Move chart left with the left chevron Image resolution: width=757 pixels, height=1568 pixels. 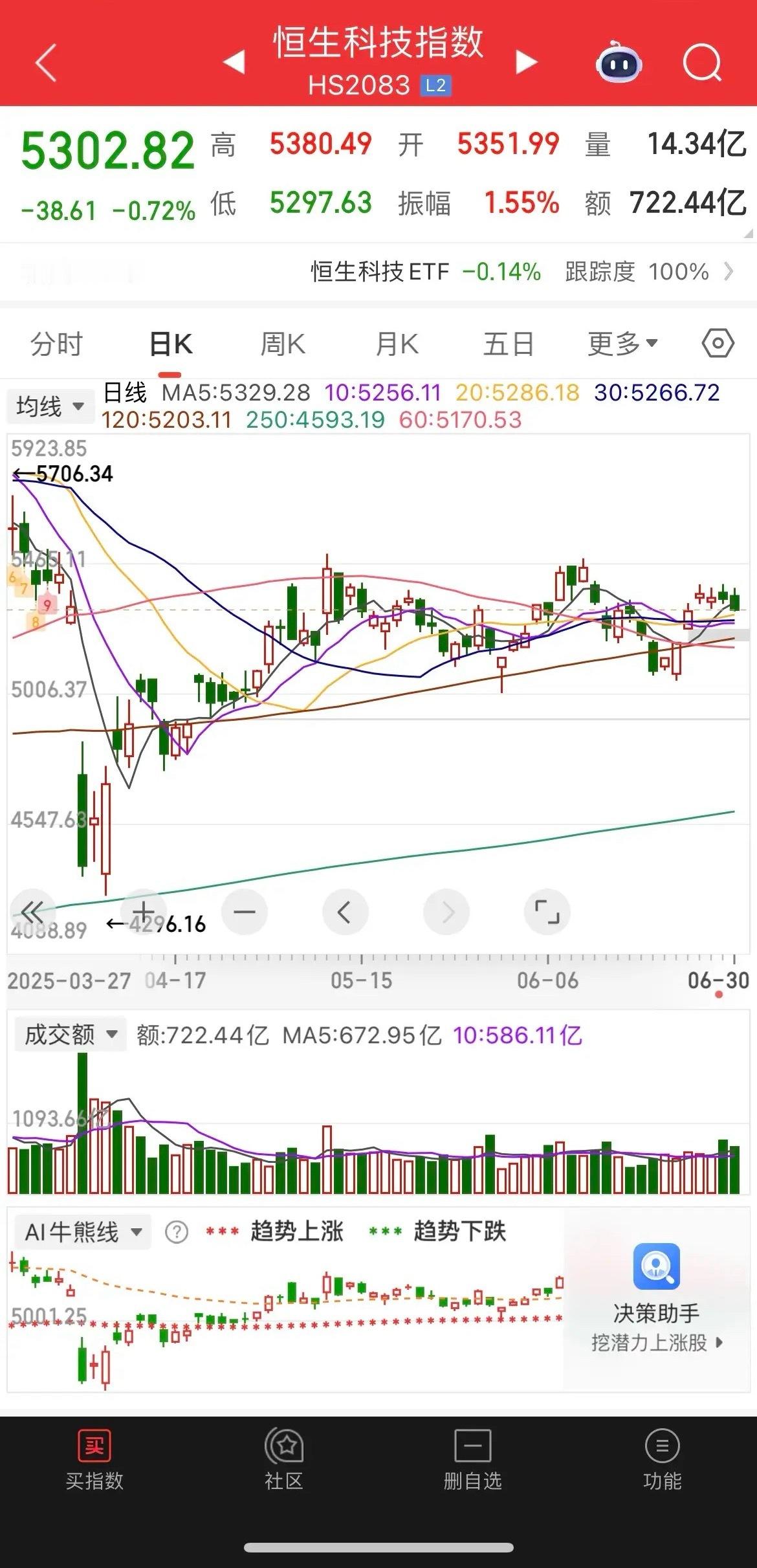346,912
